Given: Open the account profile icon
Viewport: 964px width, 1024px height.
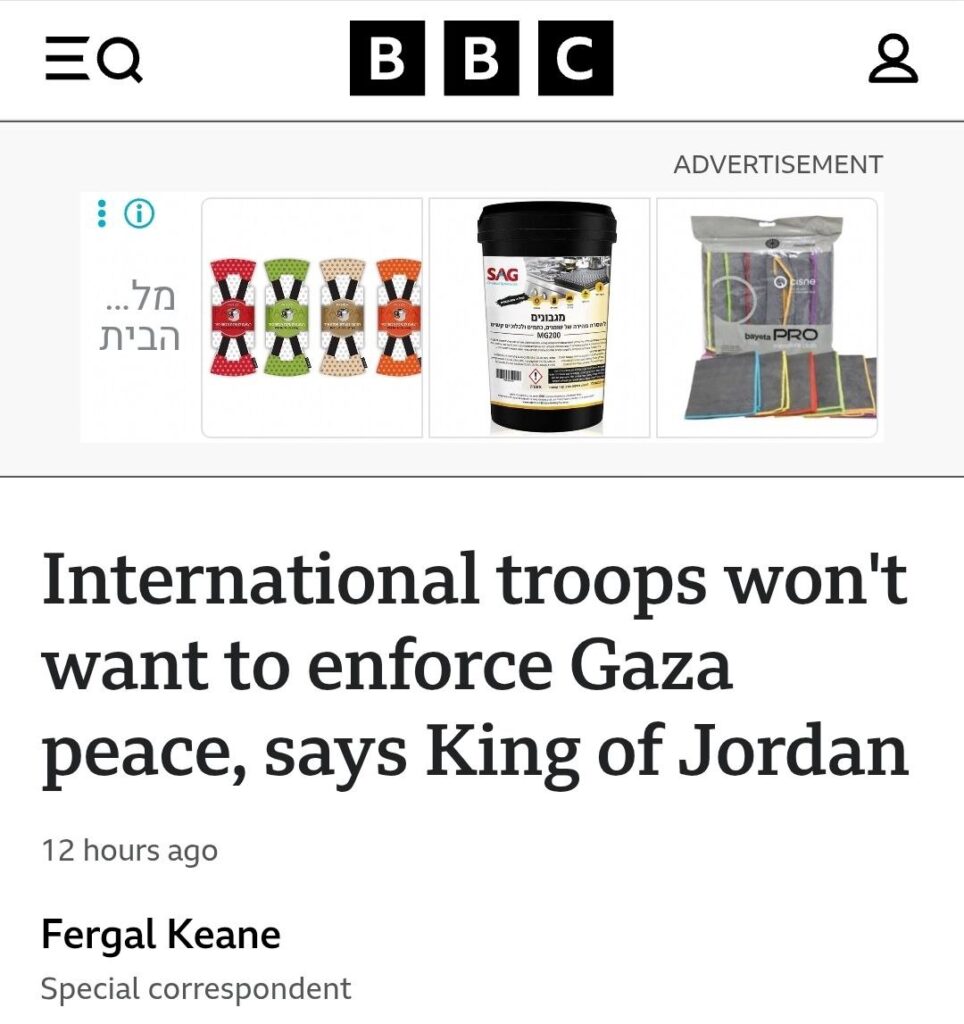Looking at the screenshot, I should pyautogui.click(x=892, y=60).
